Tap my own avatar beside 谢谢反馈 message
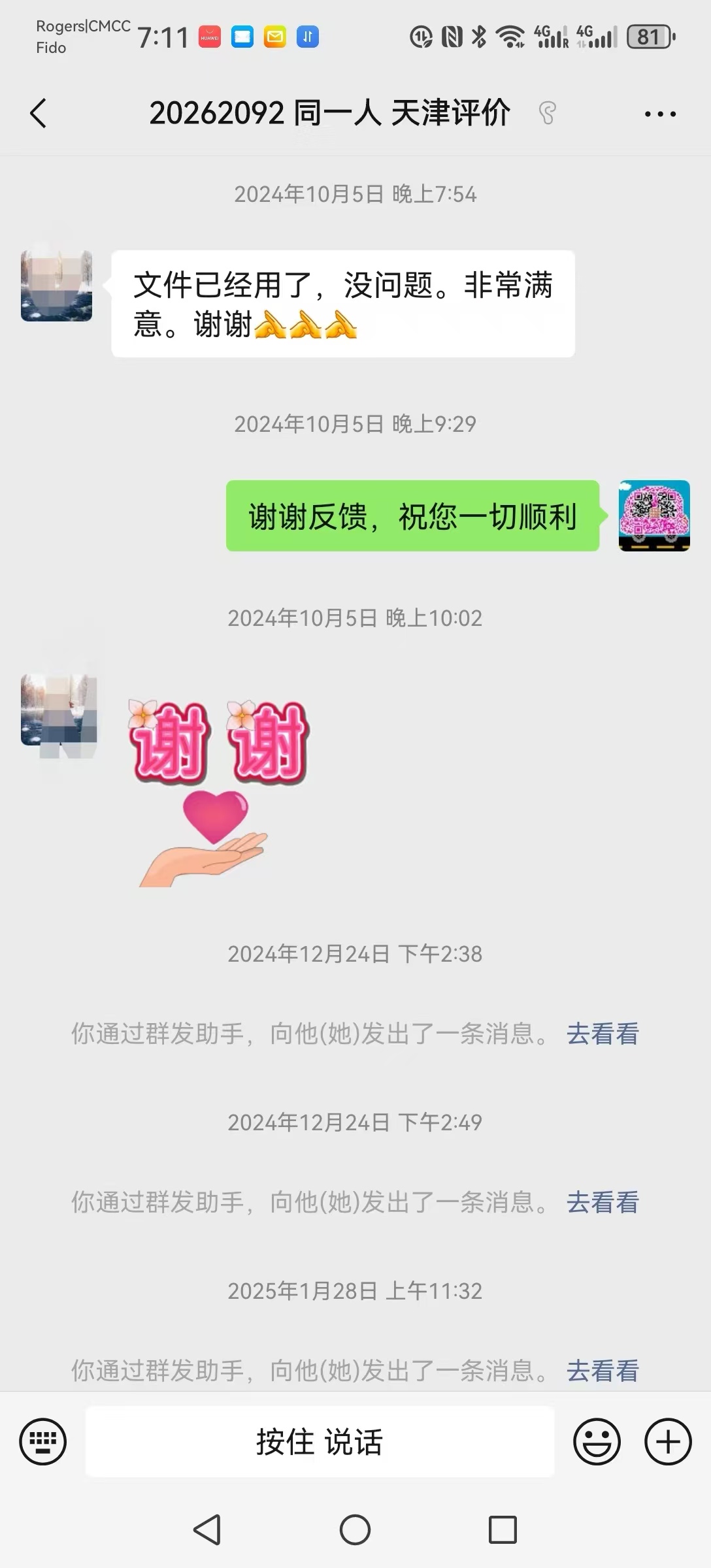Screen dimensions: 711x1568 654,516
